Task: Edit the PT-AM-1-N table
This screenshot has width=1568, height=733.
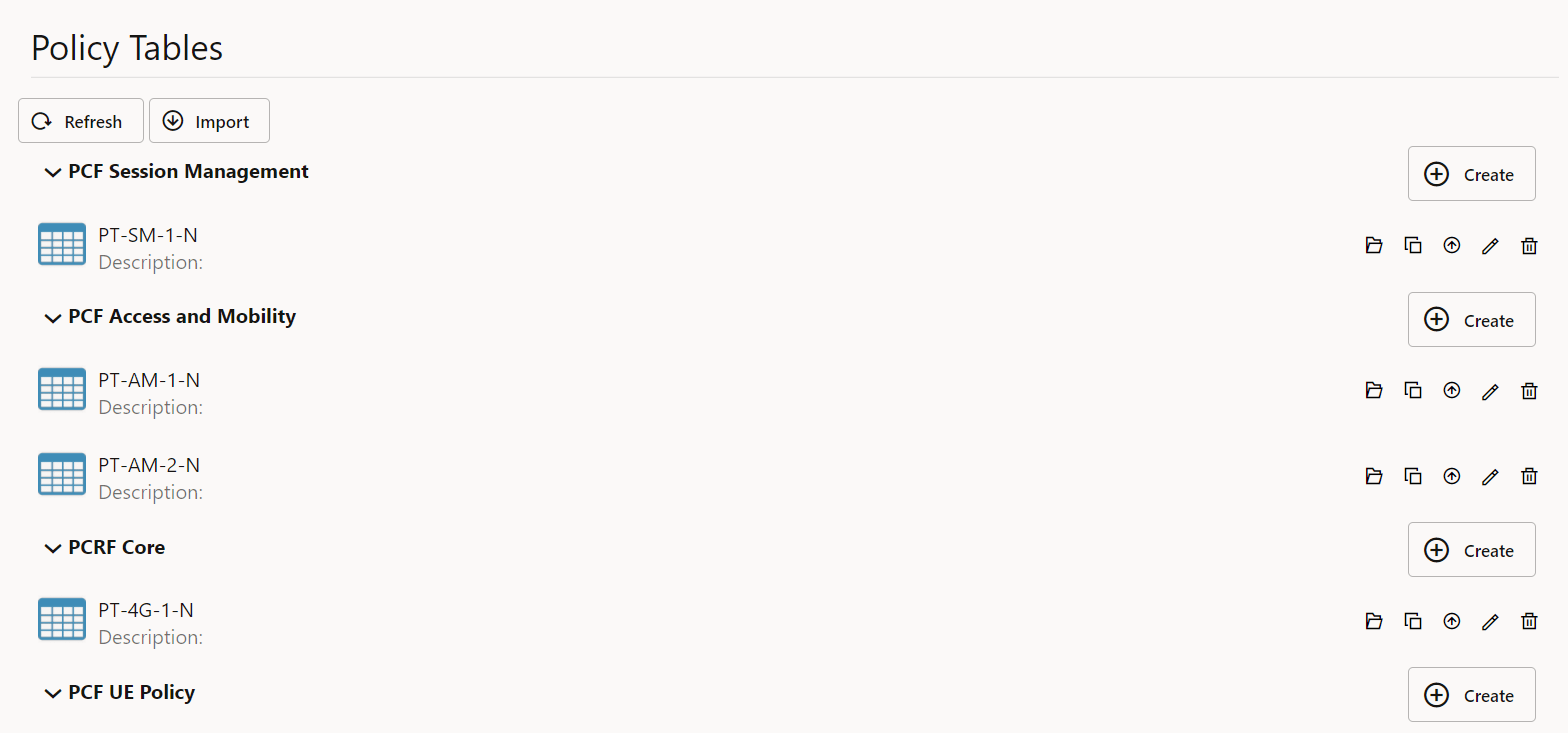Action: 1490,391
